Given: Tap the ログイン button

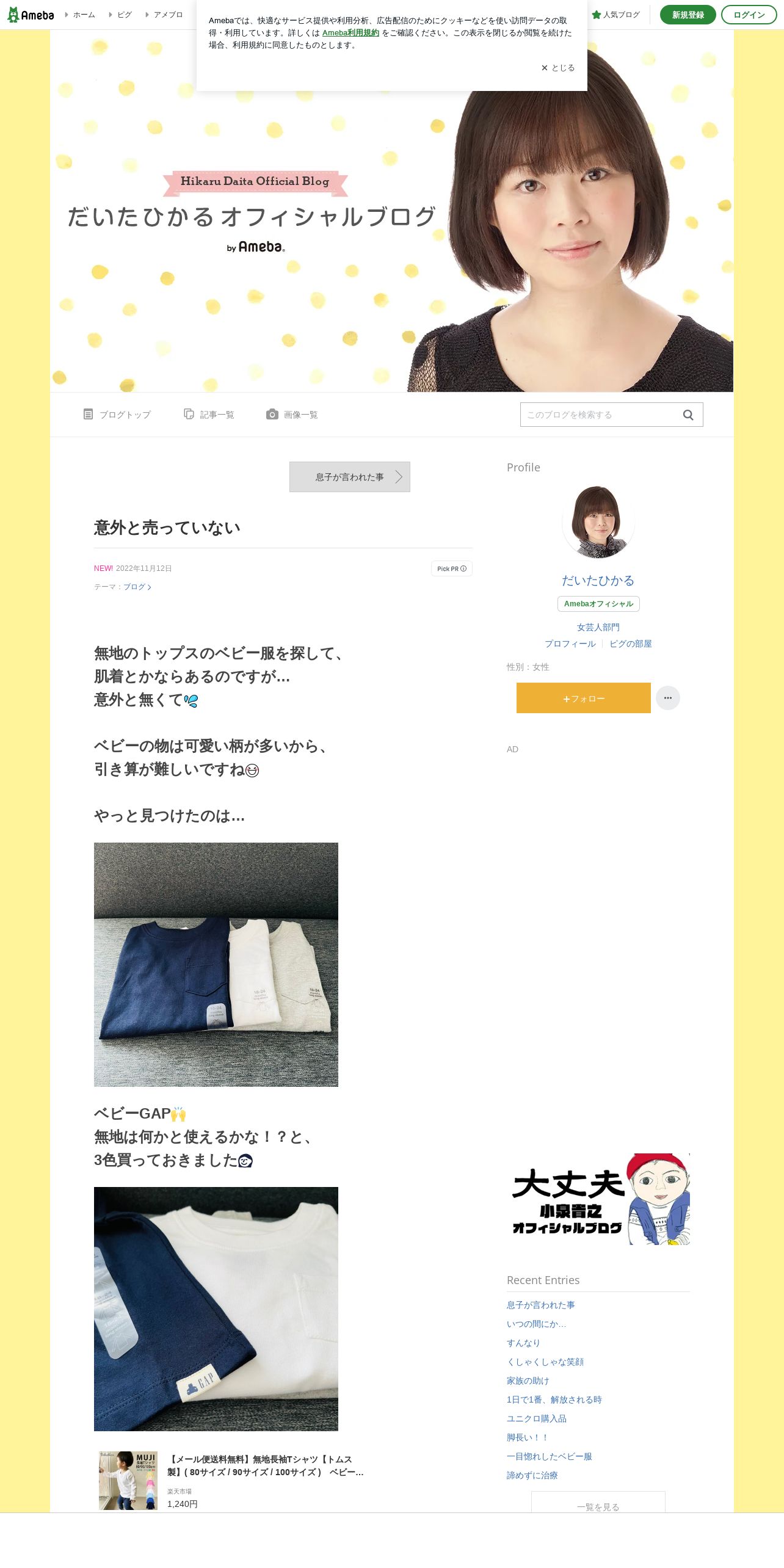Looking at the screenshot, I should coord(749,15).
